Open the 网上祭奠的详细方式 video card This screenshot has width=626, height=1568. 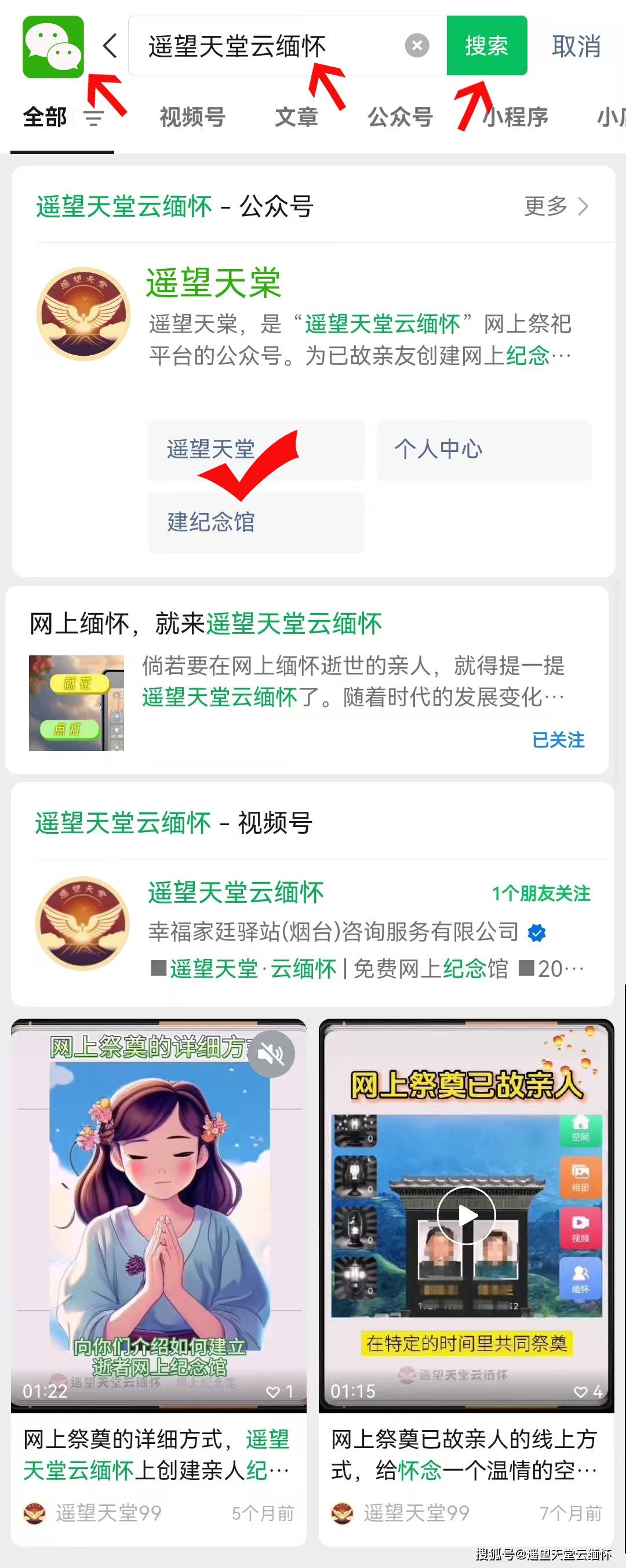[x=158, y=1454]
